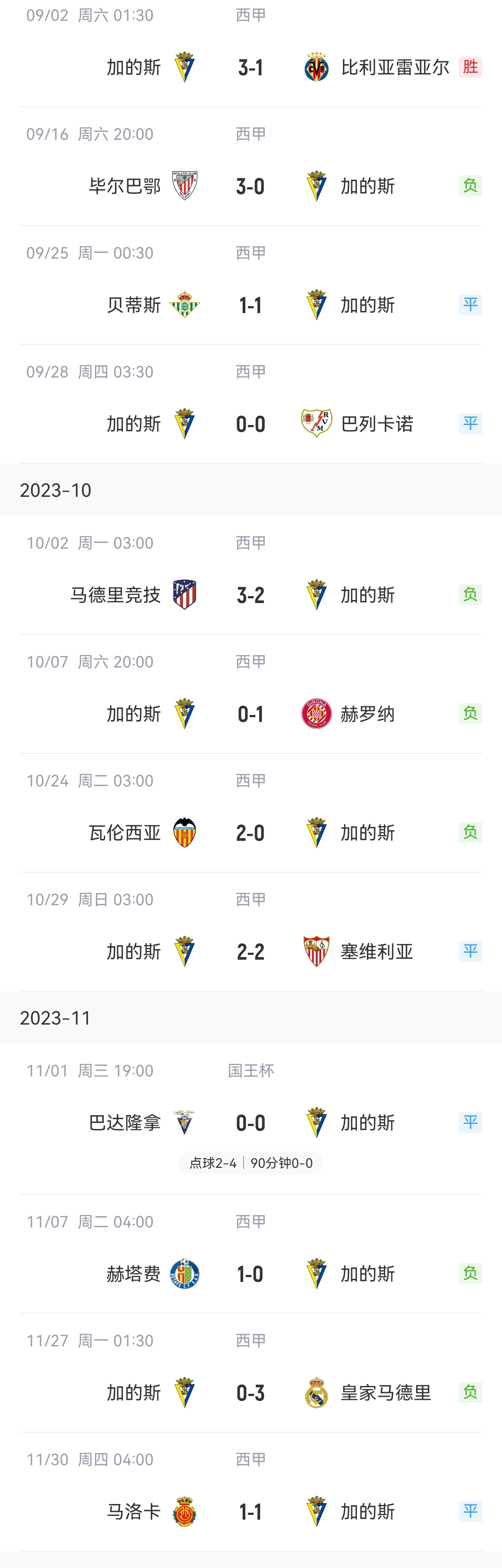Select Mallorca vs Cádiz 1-1 match
The height and width of the screenshot is (1568, 502).
[x=251, y=1511]
